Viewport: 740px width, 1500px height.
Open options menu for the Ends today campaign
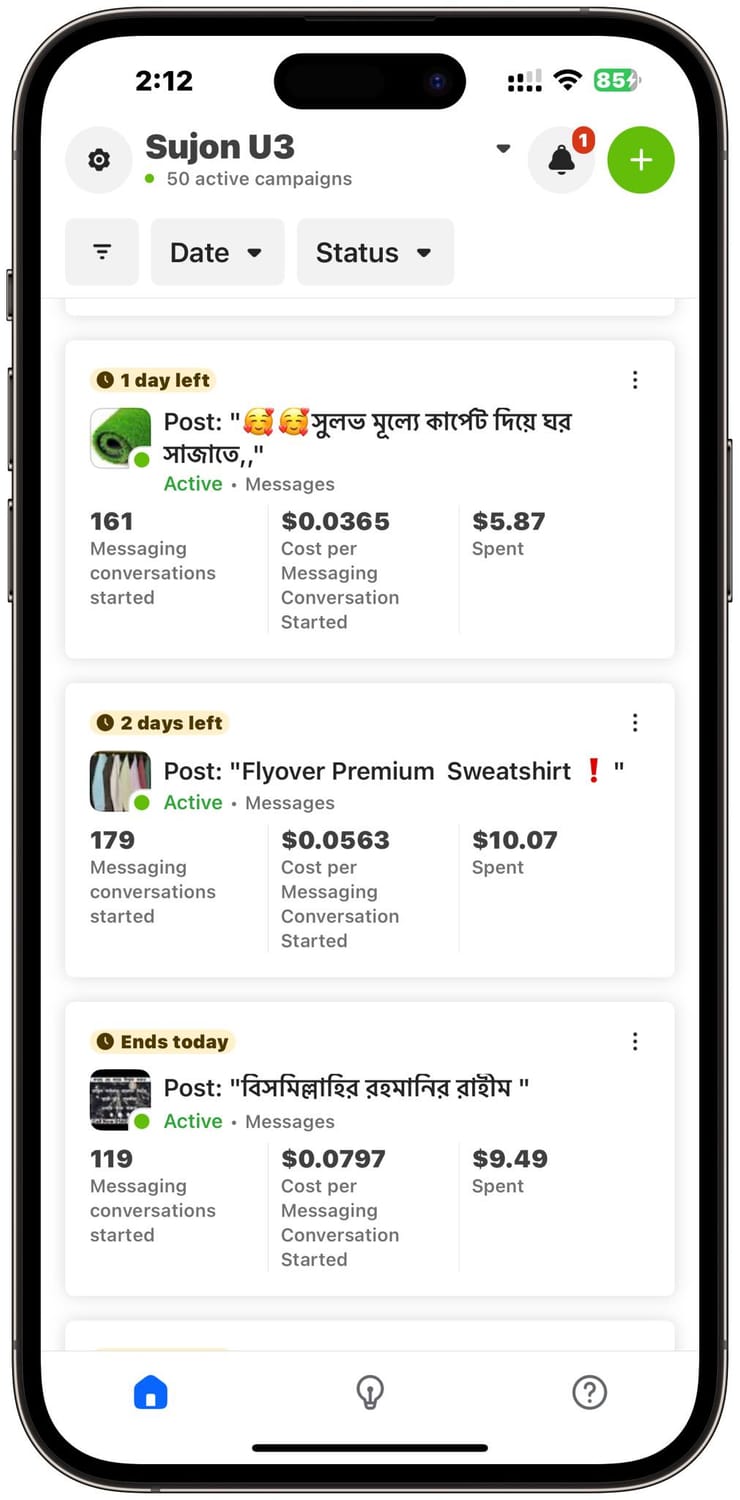(x=635, y=1042)
